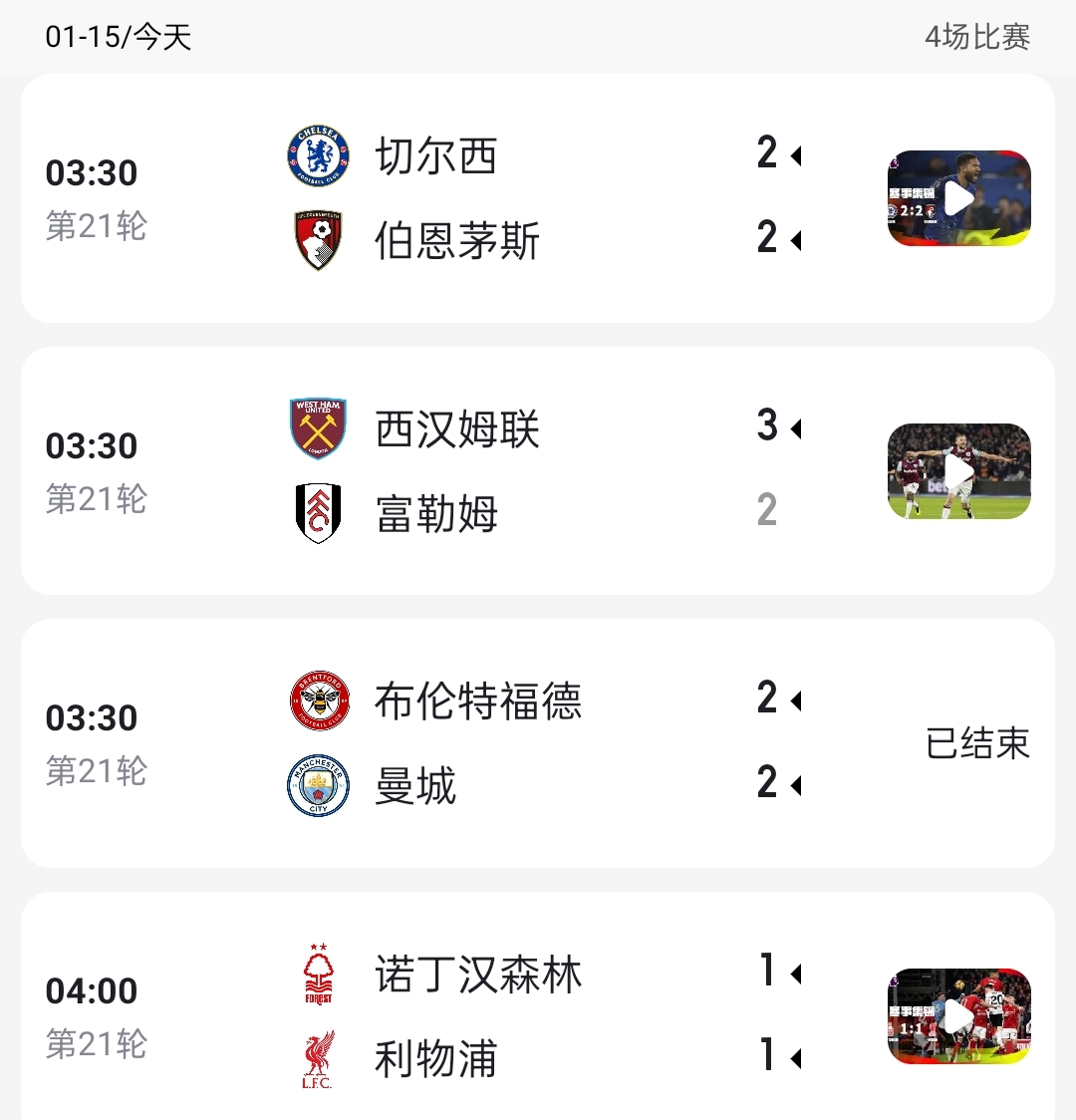Click the West Ham United crest

[317, 425]
